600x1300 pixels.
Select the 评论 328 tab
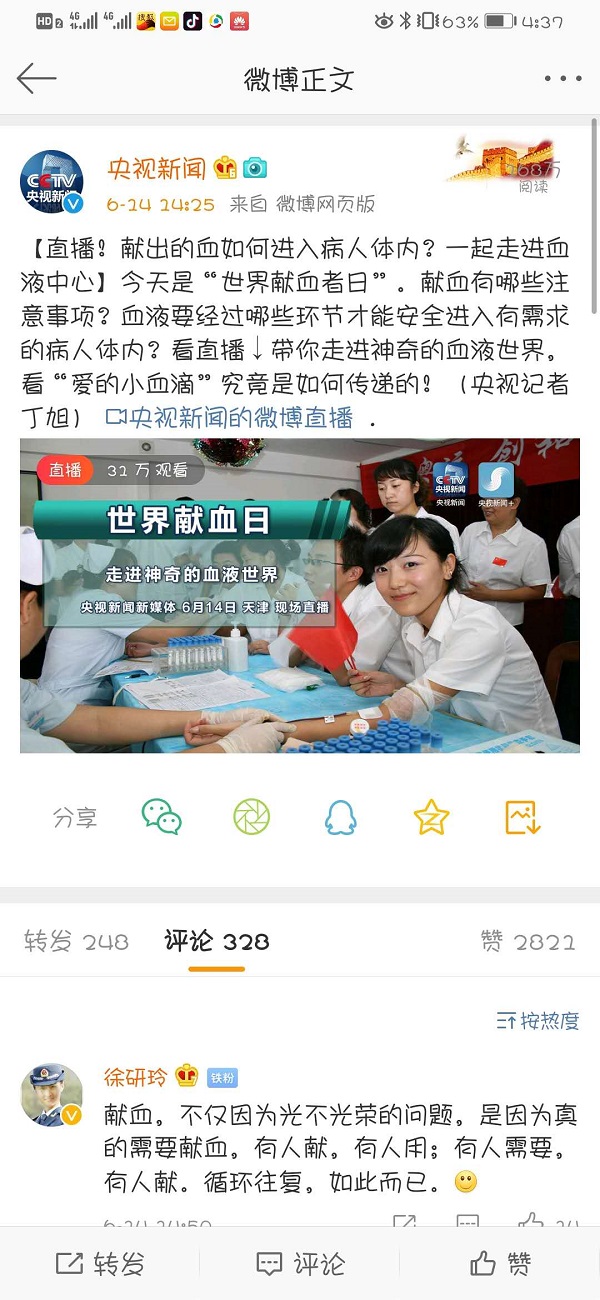[217, 941]
